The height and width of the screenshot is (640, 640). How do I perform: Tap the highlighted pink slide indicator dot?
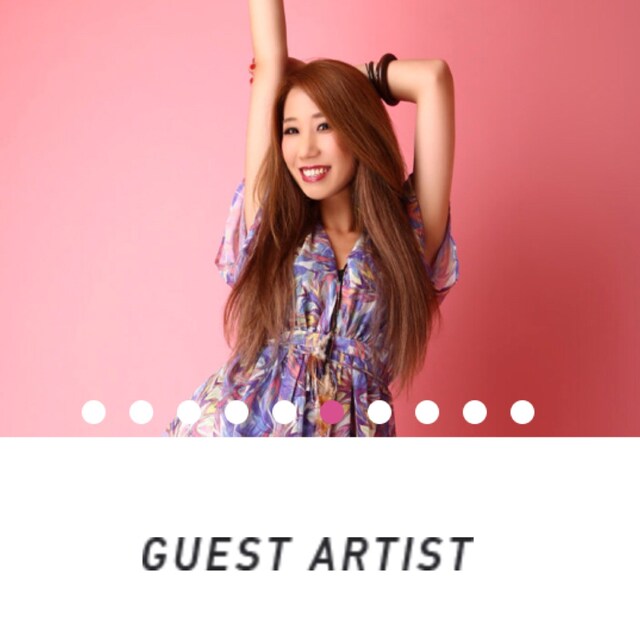tap(332, 412)
